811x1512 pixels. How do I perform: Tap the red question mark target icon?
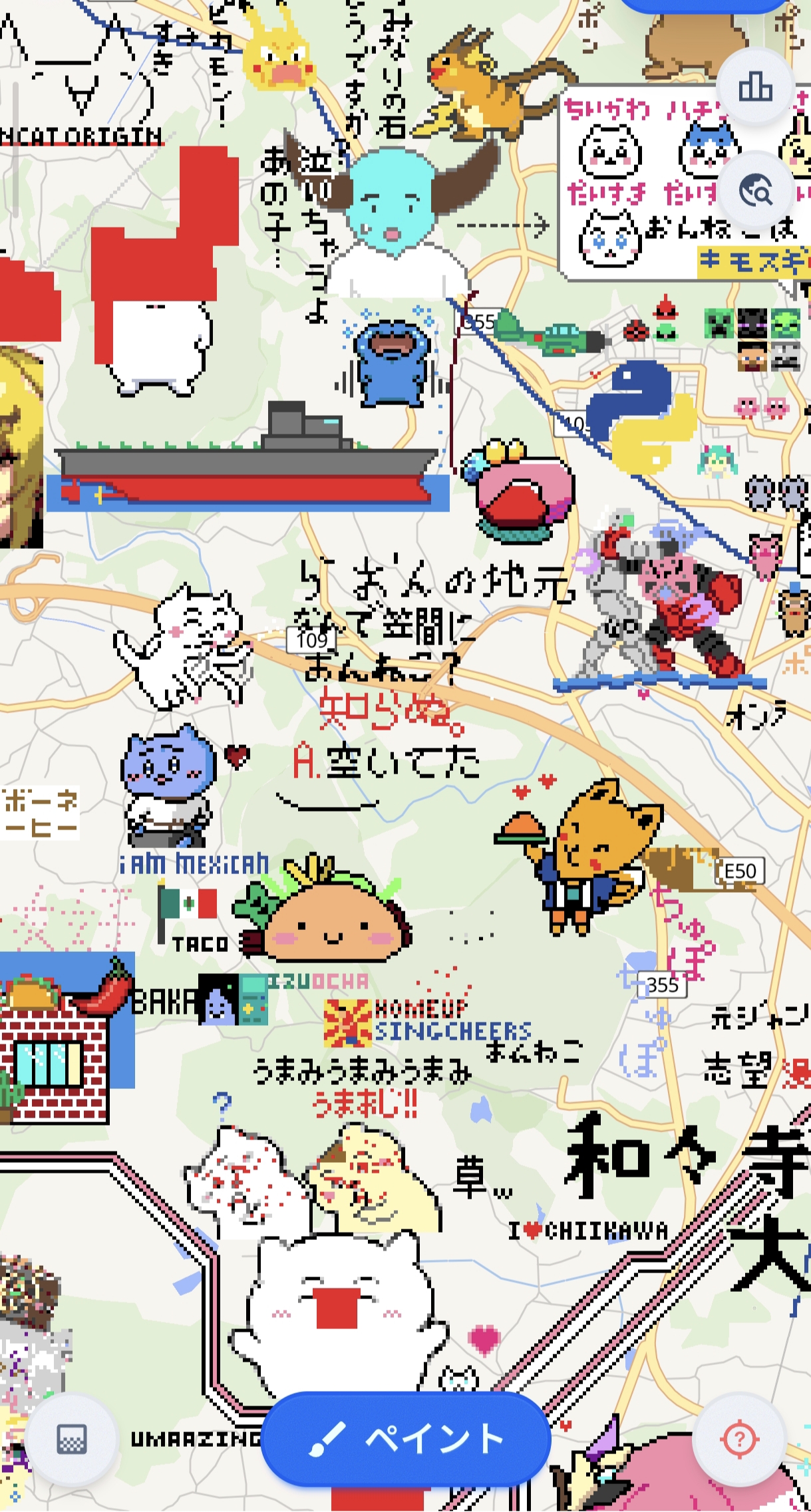(739, 1439)
